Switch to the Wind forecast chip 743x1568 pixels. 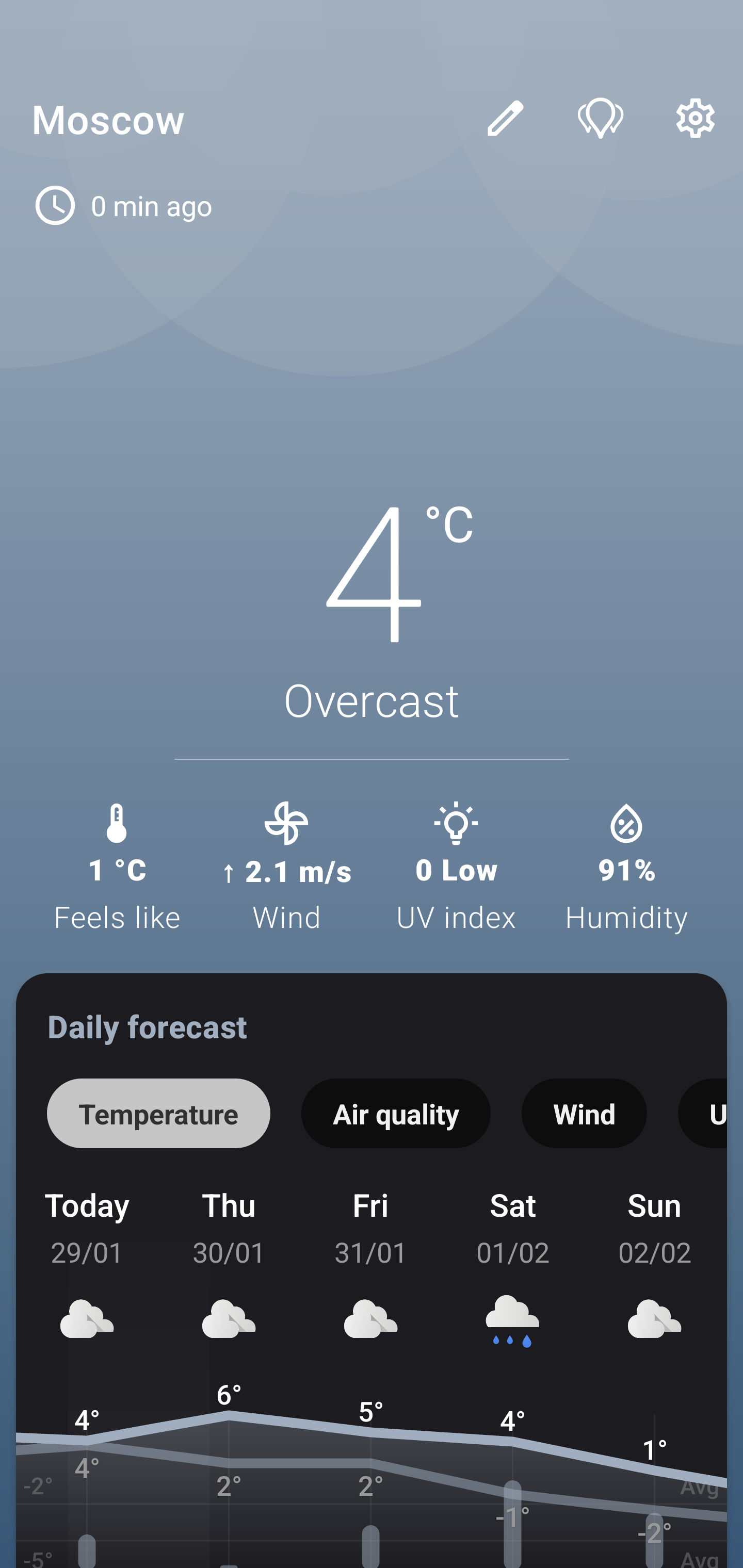584,1113
